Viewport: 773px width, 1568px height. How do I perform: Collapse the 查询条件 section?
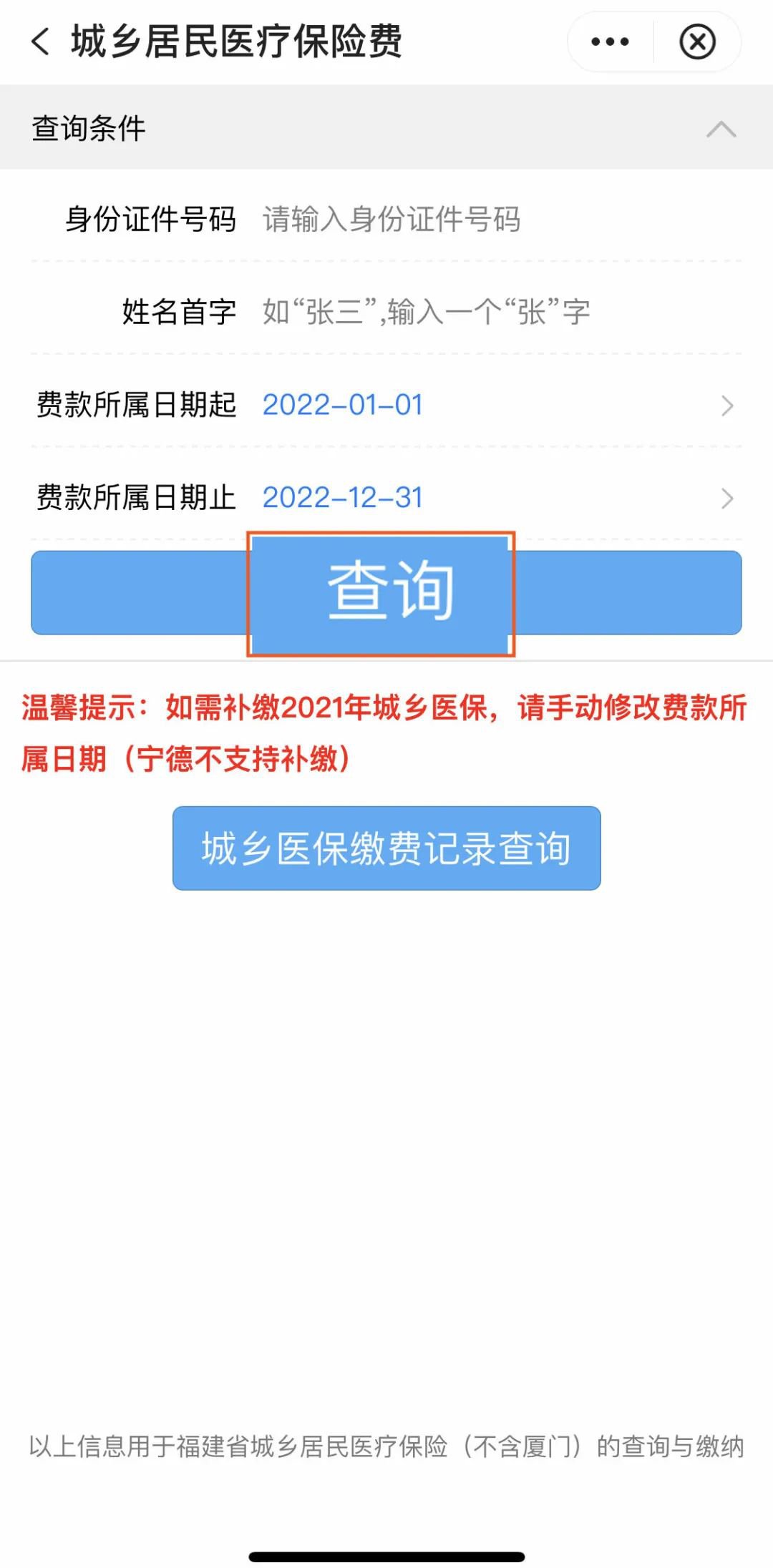[x=721, y=129]
